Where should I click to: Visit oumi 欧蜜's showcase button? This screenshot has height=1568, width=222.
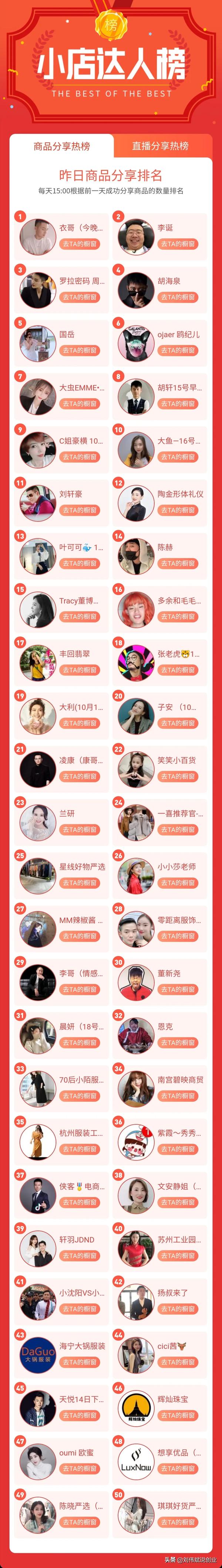point(80,1469)
